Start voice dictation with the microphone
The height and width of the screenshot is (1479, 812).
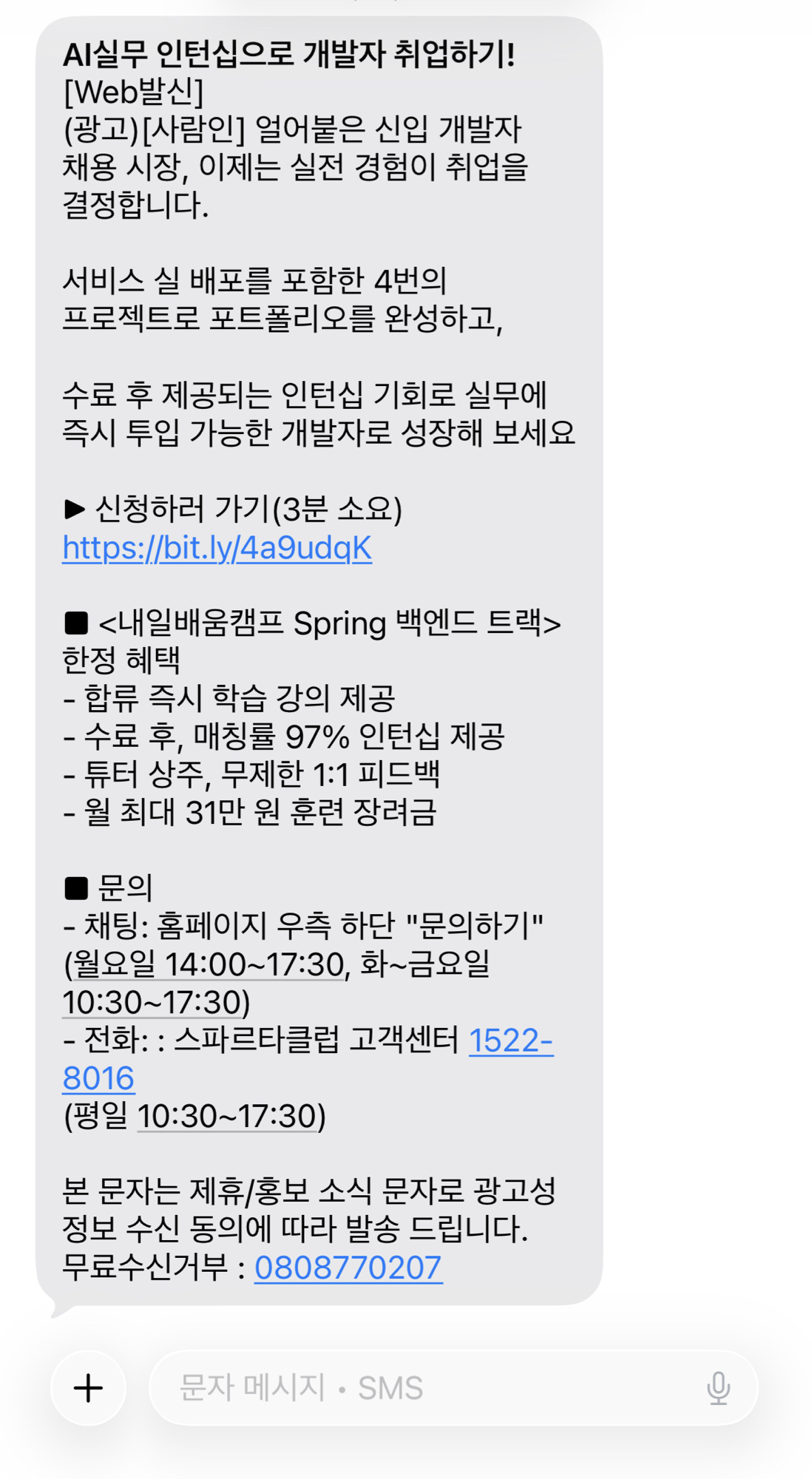(x=717, y=1388)
